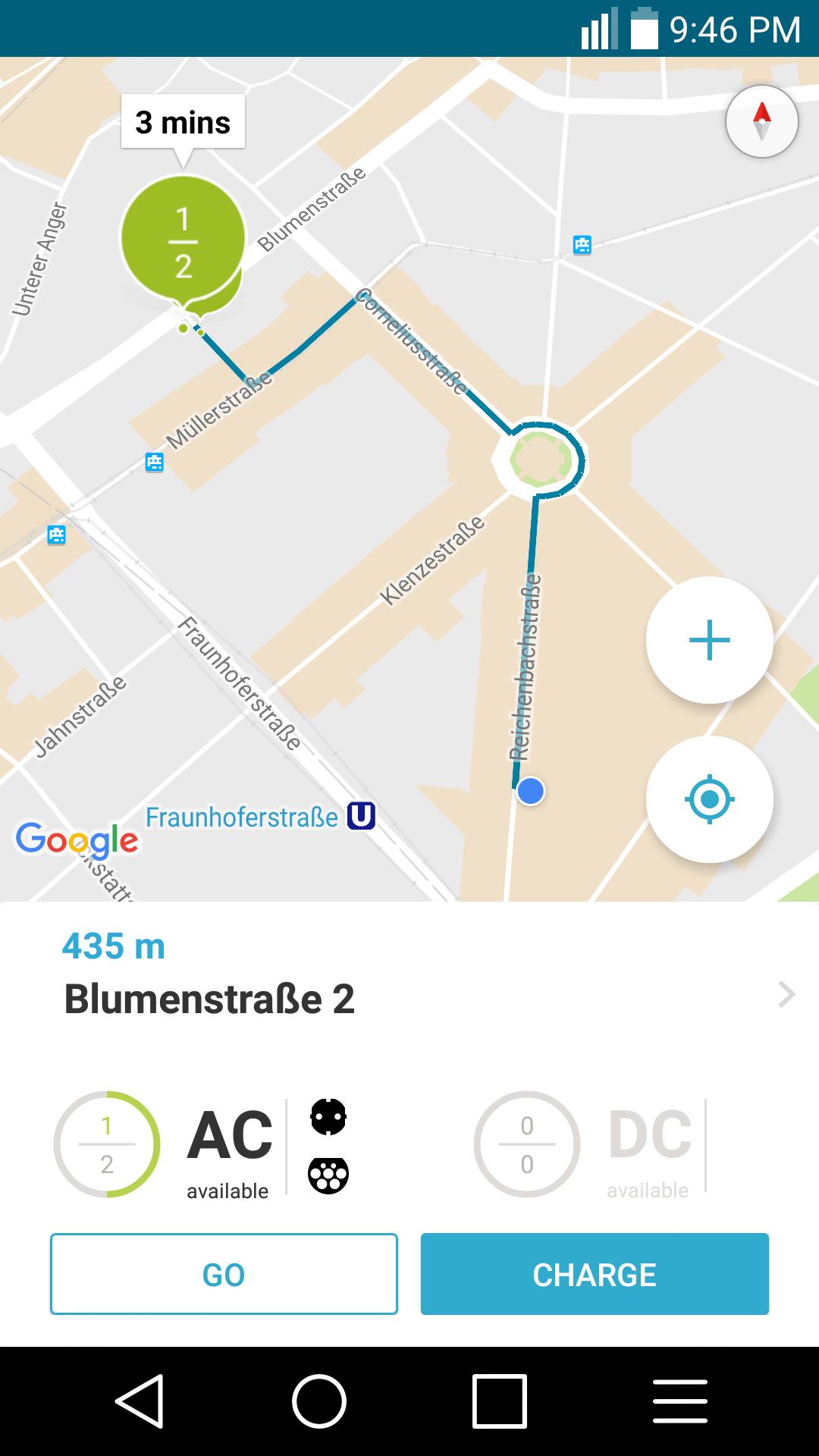The image size is (819, 1456).
Task: Begin charging with the CHARGE button
Action: pos(595,1274)
